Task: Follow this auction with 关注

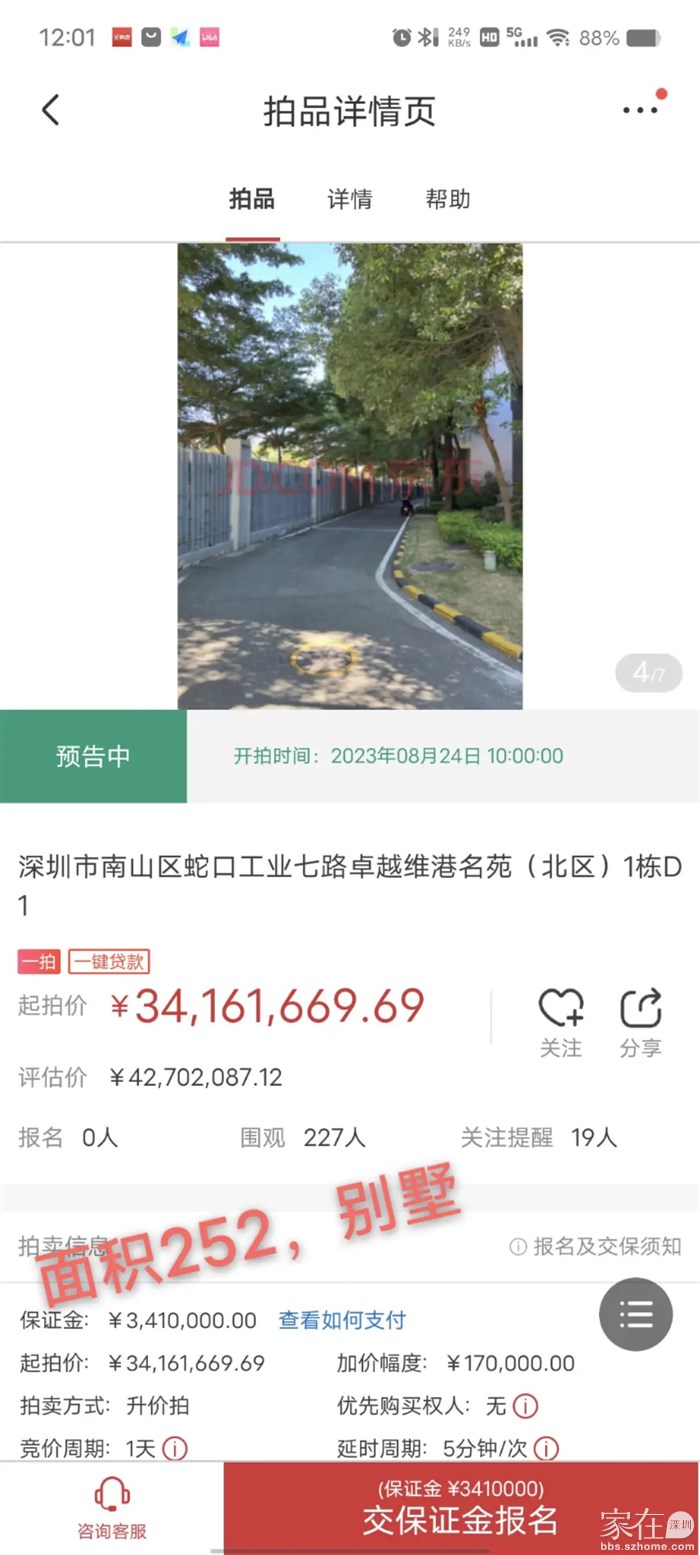Action: 561,1022
